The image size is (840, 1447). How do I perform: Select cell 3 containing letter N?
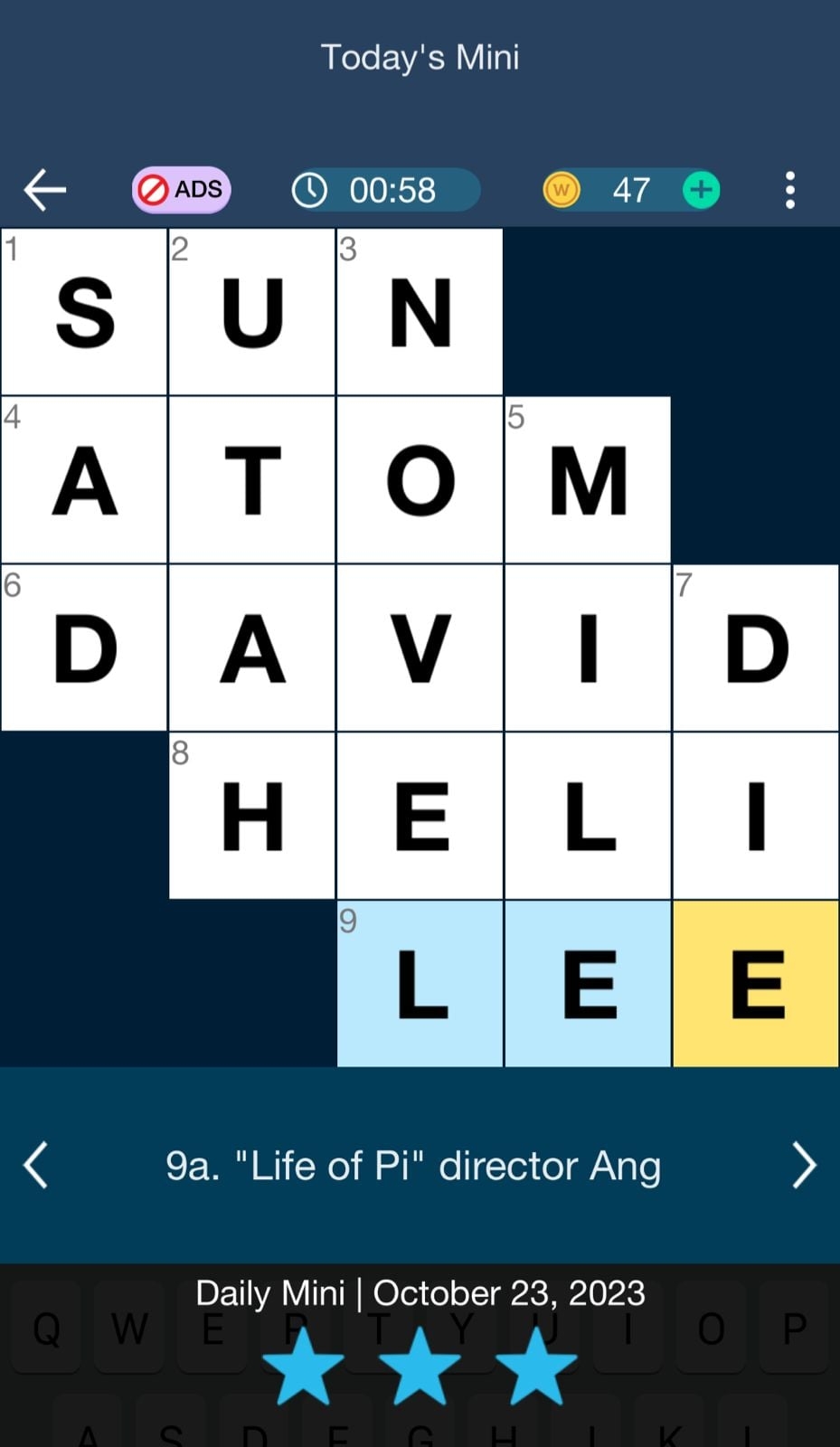tap(420, 312)
